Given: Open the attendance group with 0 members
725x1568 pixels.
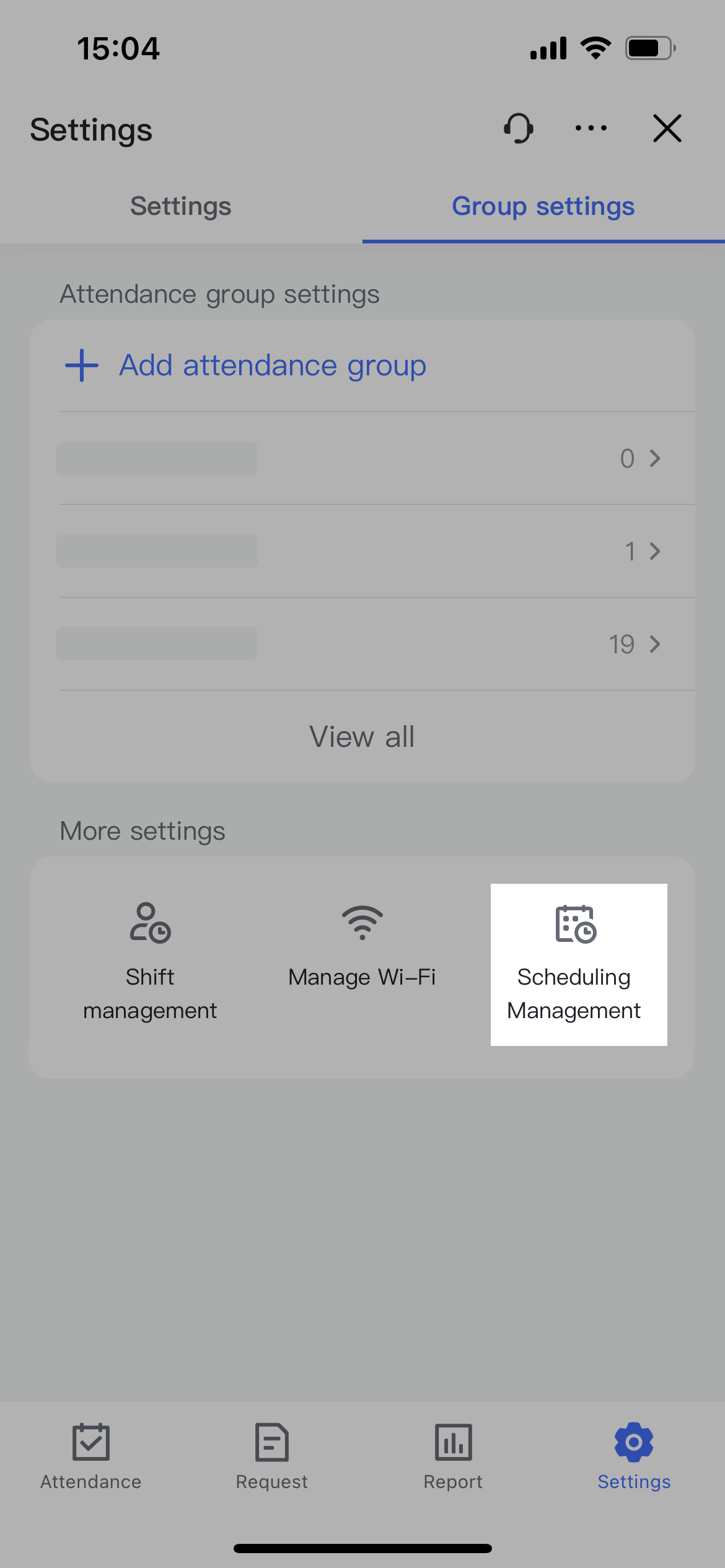Looking at the screenshot, I should click(x=362, y=458).
